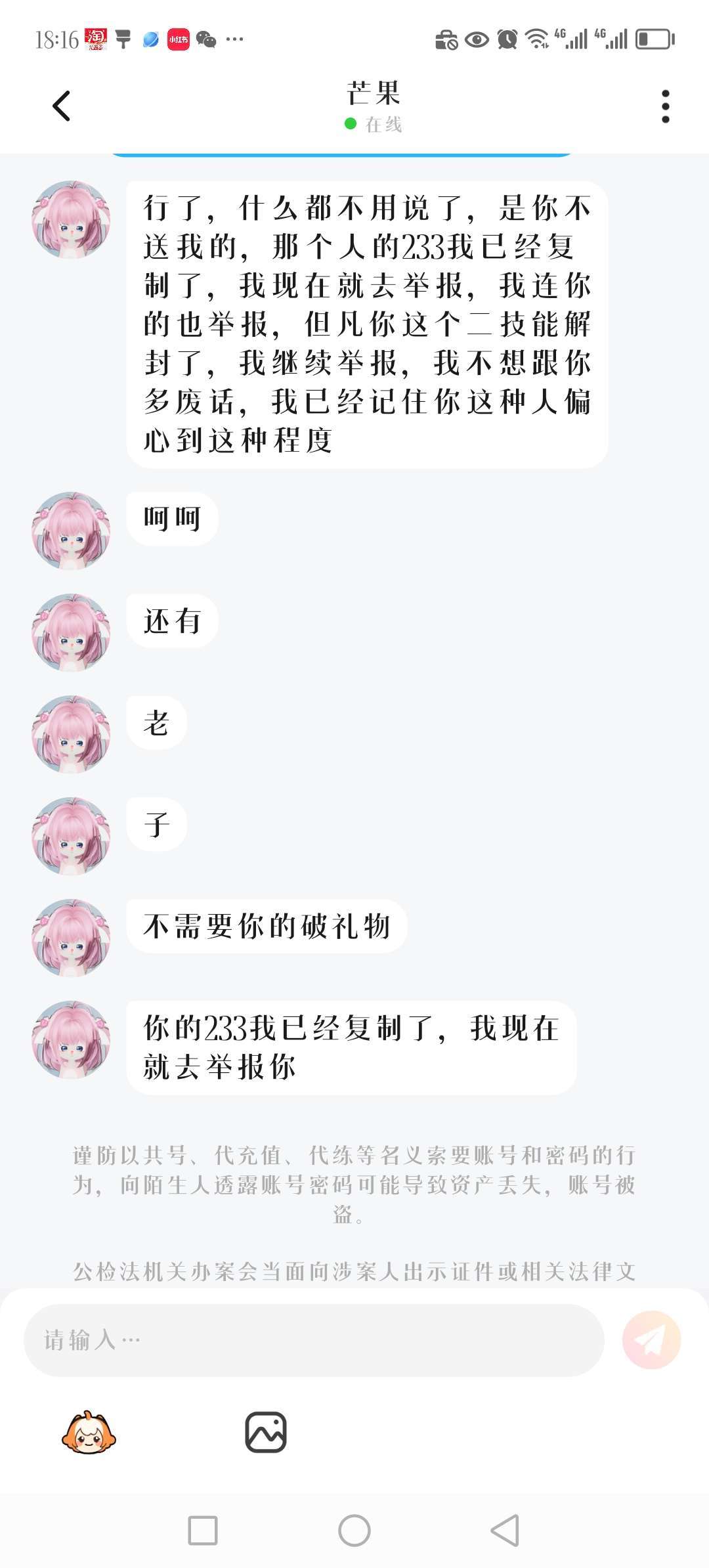The width and height of the screenshot is (709, 1568).
Task: Send the message with the paper plane
Action: [651, 1340]
